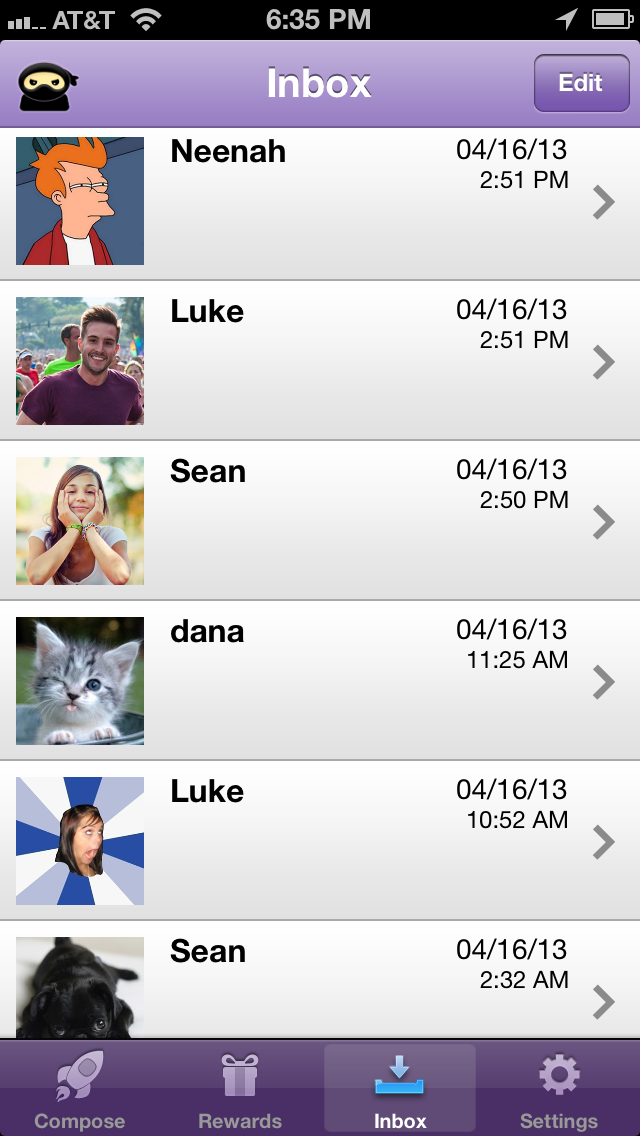Open Neenah's message from 2:51 PM

320,203
